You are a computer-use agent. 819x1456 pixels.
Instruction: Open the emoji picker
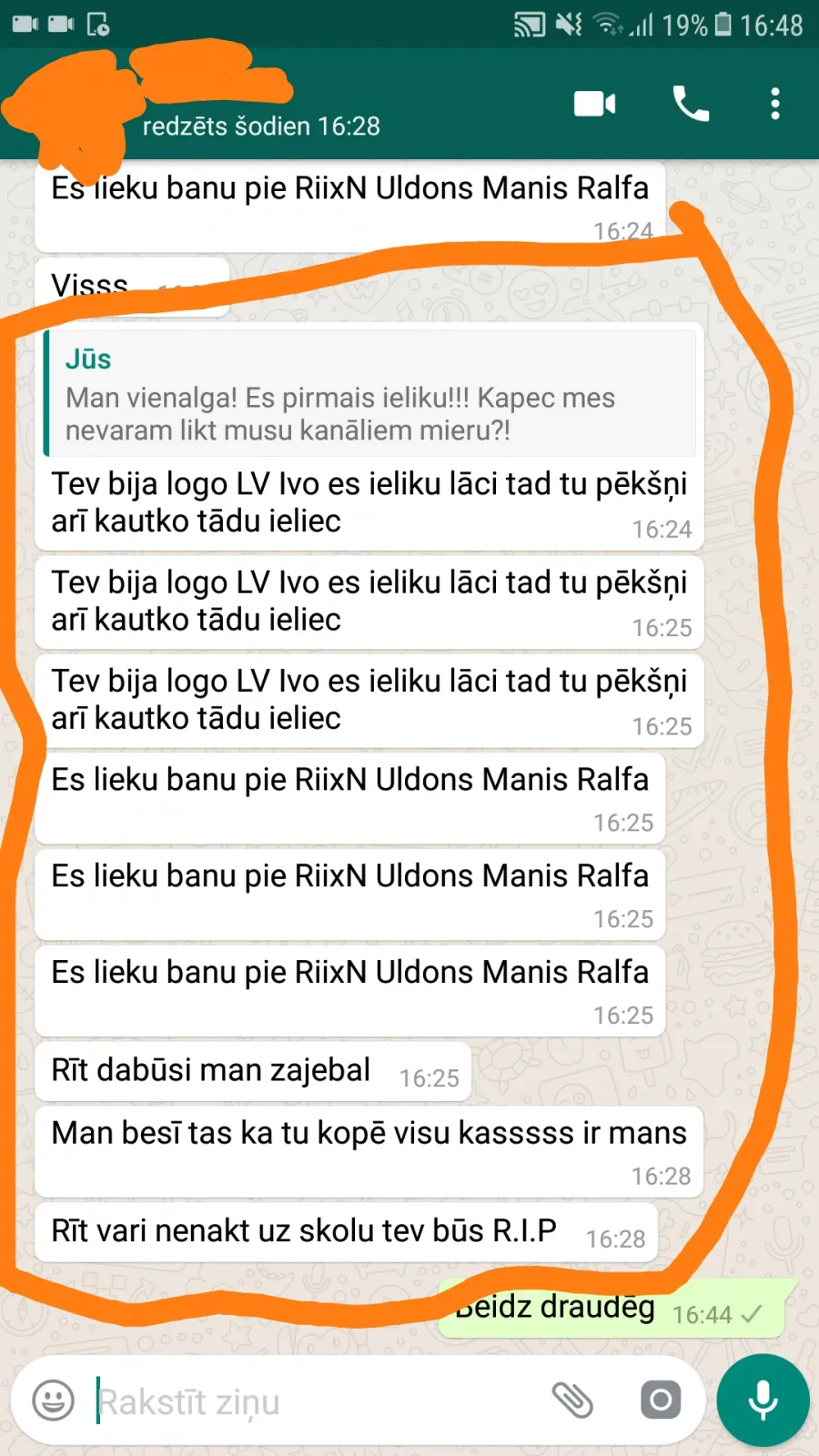[54, 1400]
